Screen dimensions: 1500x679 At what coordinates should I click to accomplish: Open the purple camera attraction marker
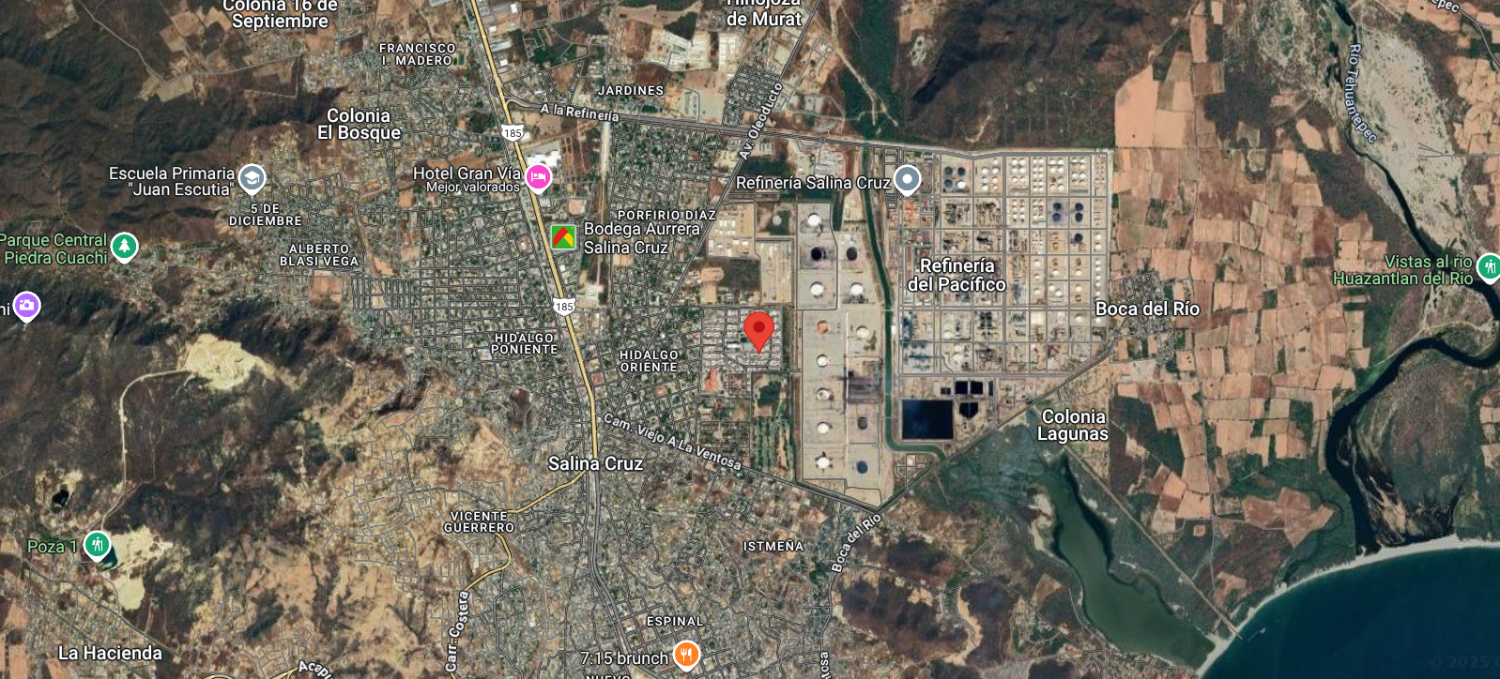pos(27,305)
